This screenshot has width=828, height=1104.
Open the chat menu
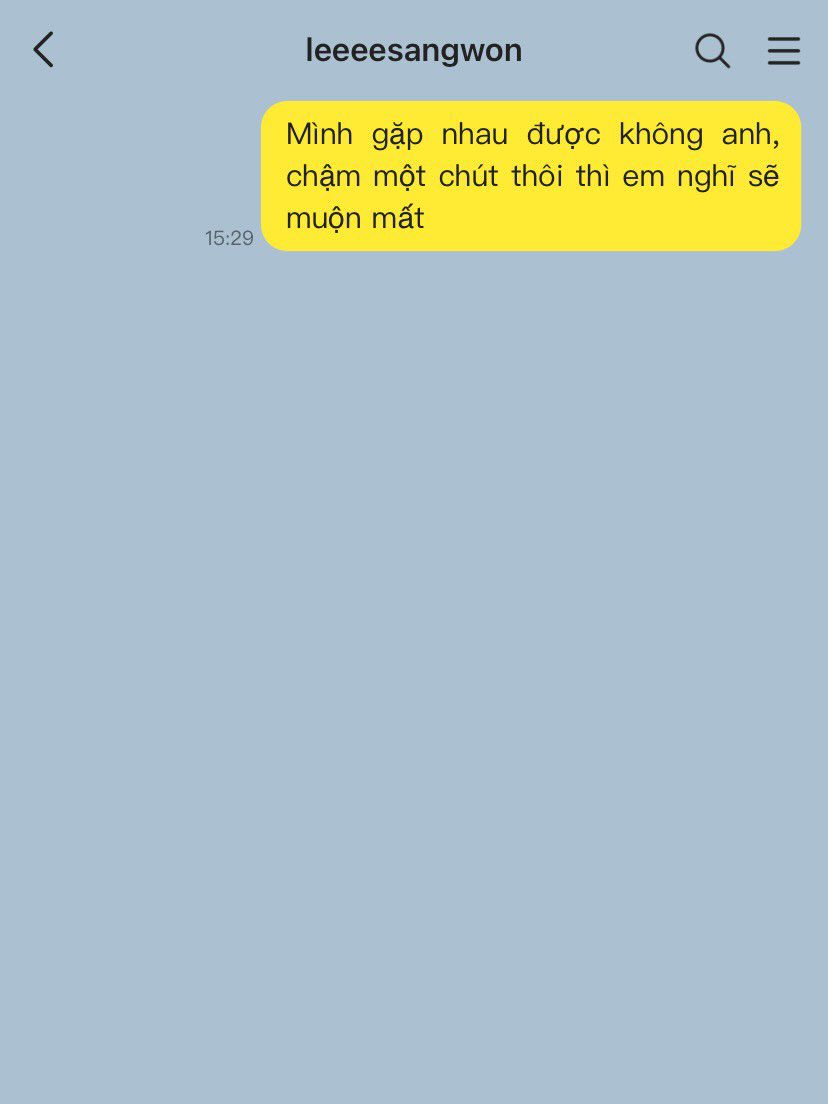(783, 51)
